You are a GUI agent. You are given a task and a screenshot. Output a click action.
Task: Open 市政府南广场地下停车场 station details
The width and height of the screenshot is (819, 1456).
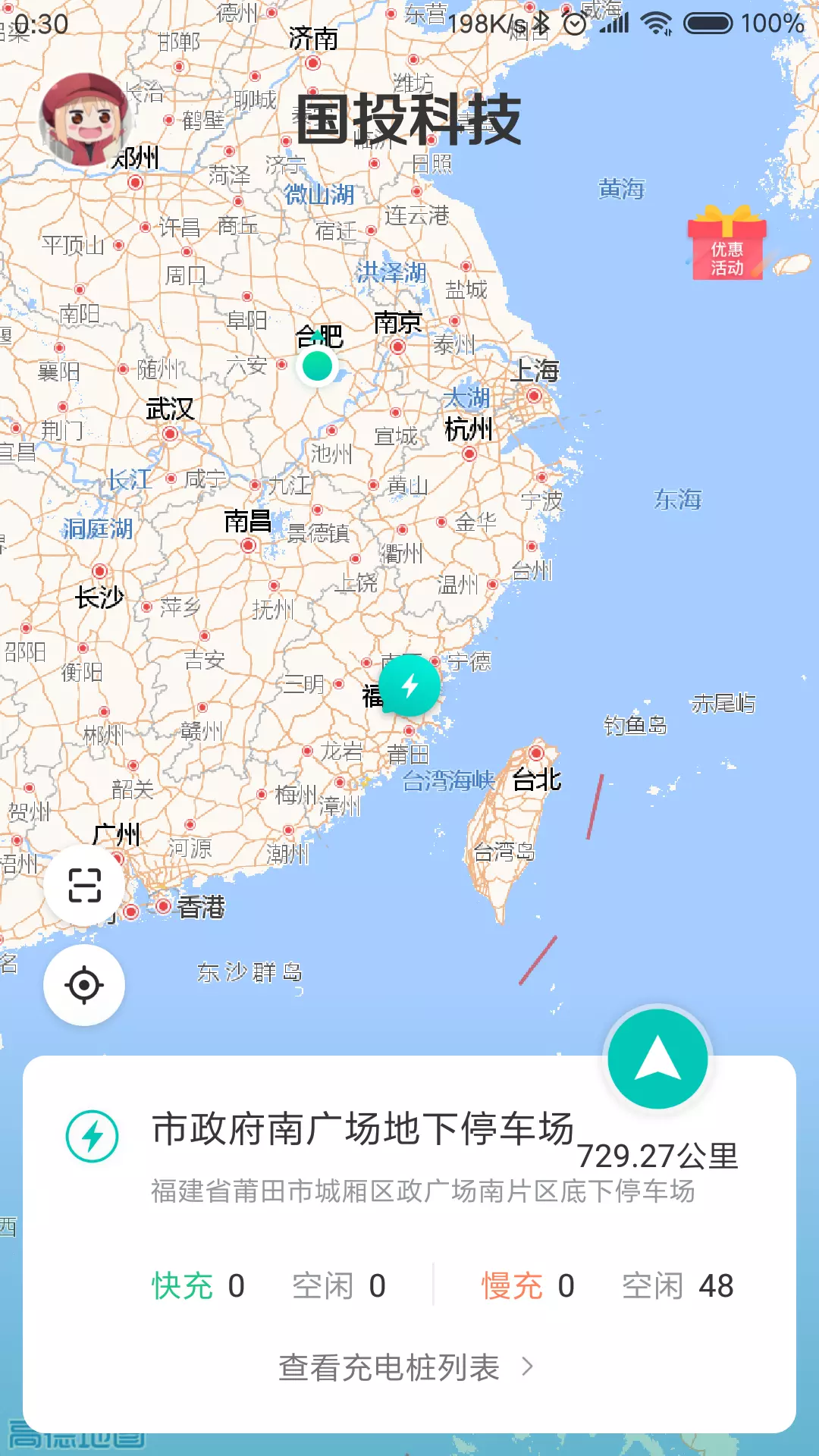[x=362, y=1130]
